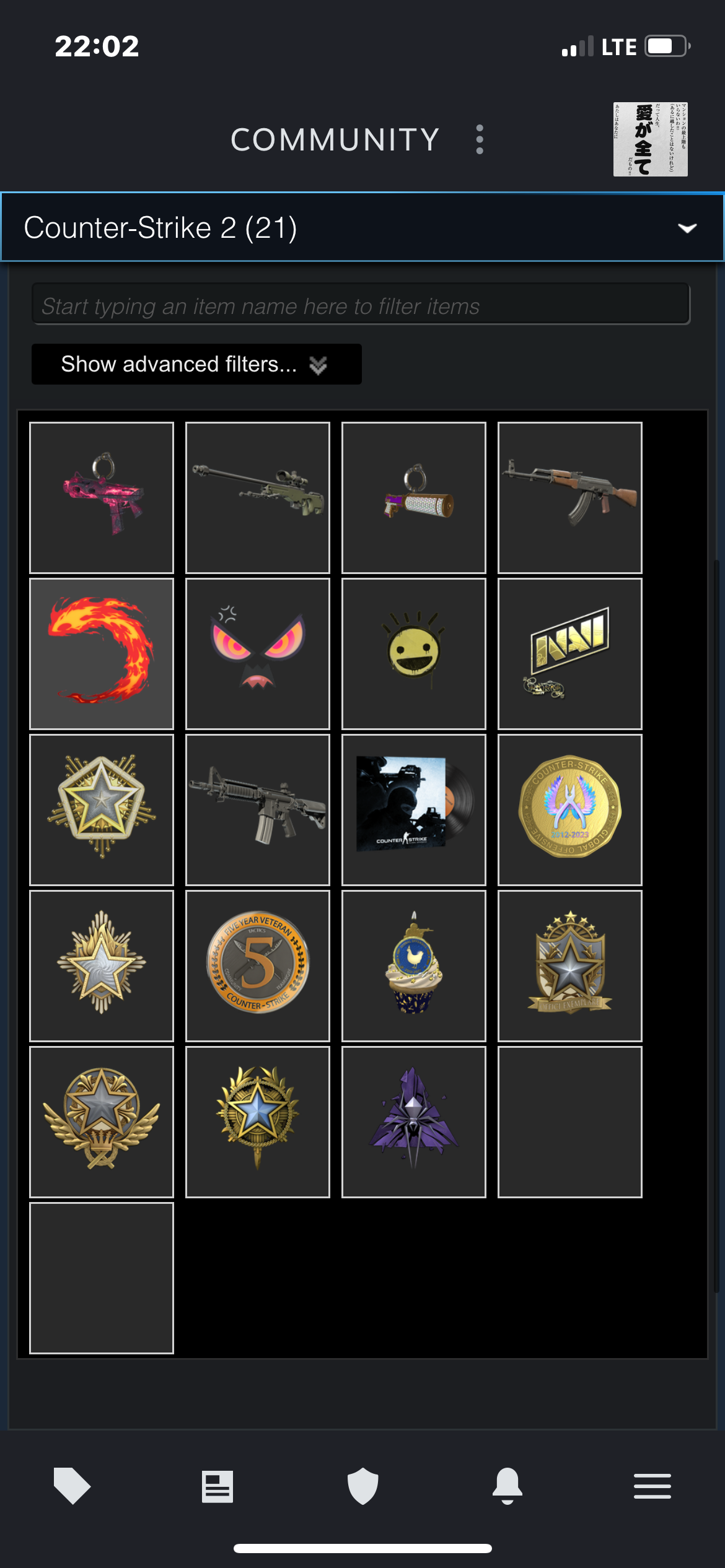
Task: Open the angry pink eyes sticker
Action: coord(258,654)
